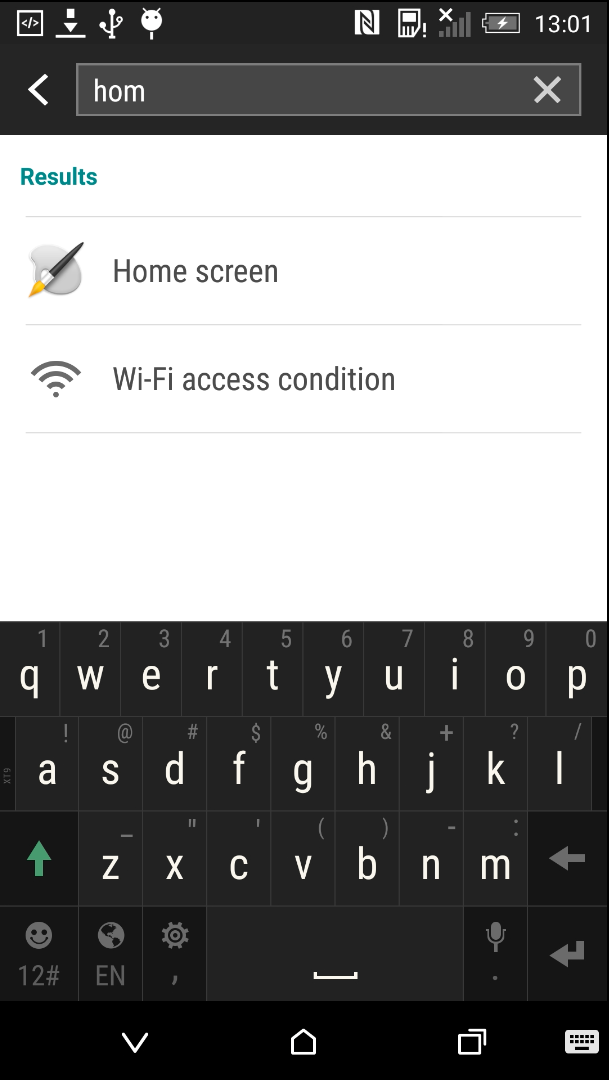Open recent apps from navigation bar
Image resolution: width=609 pixels, height=1080 pixels.
471,1043
